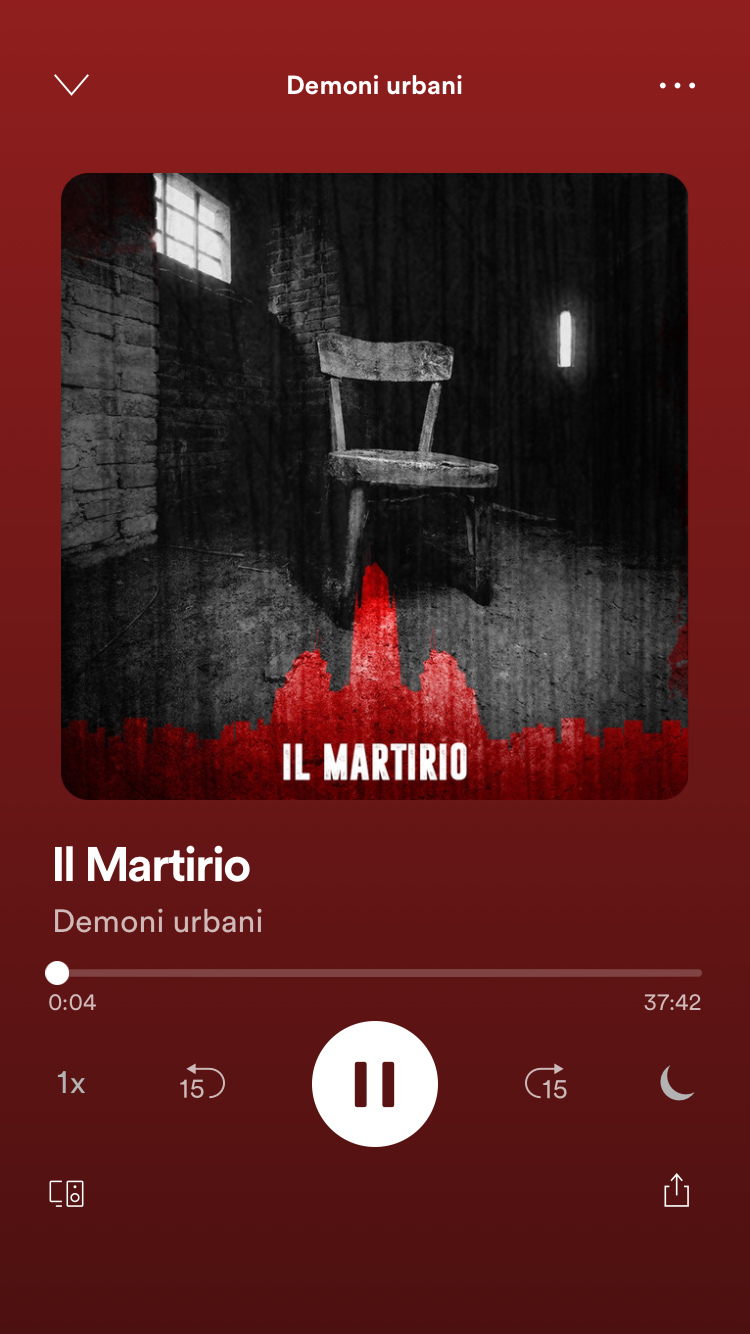This screenshot has height=1334, width=750.
Task: Open the three-dot options menu
Action: (677, 86)
